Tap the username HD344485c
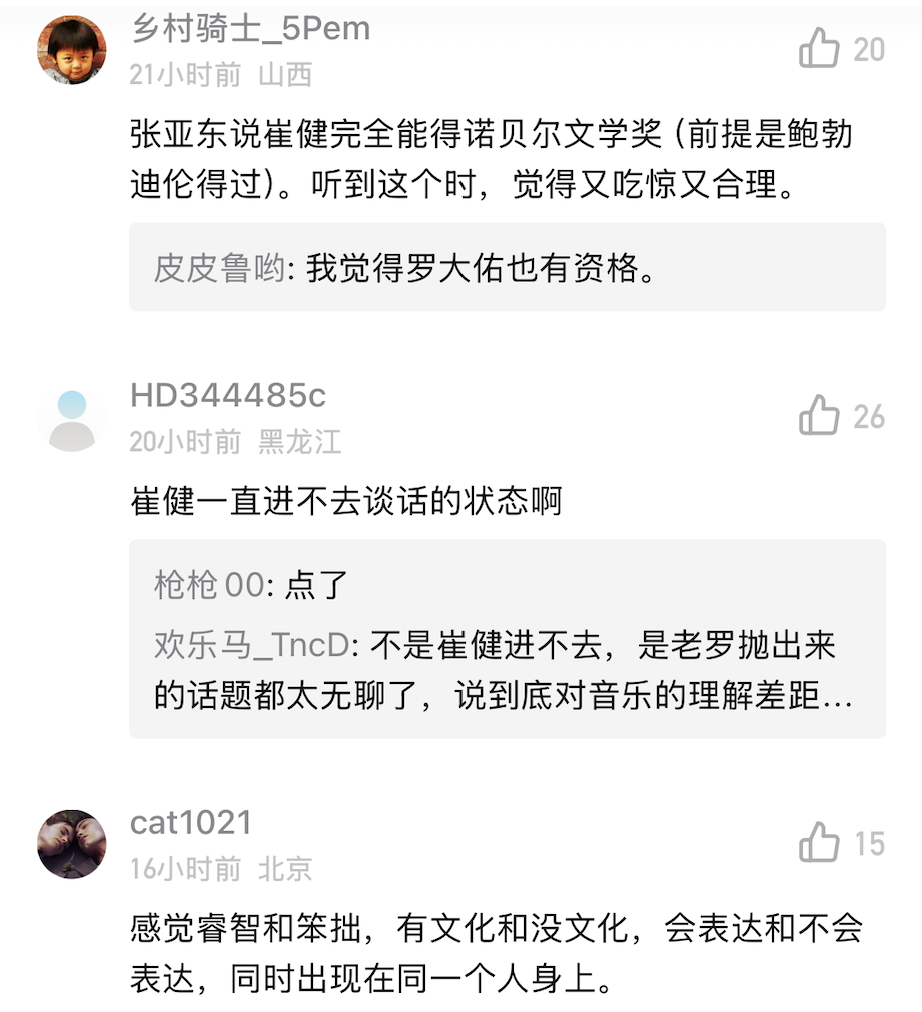 pos(228,396)
